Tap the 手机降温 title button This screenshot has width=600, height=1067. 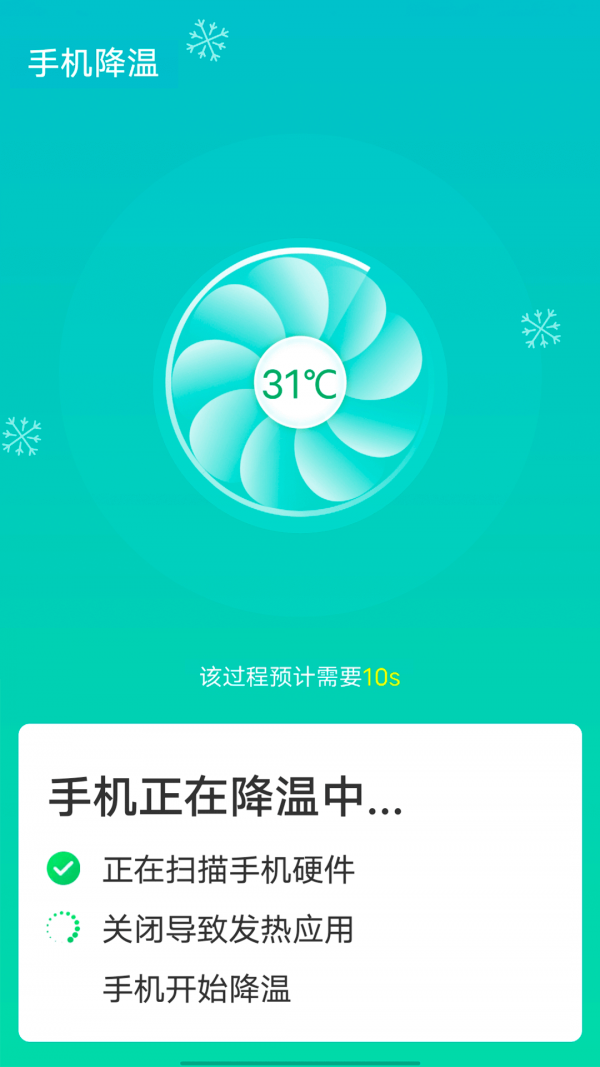tap(93, 64)
